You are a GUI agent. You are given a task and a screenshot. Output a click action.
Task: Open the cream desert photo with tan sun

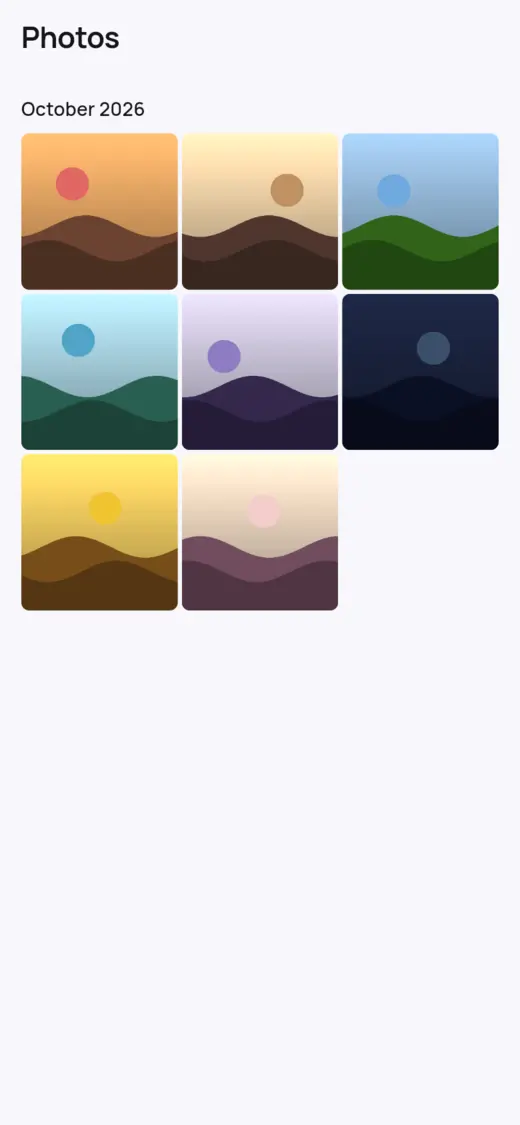pyautogui.click(x=260, y=211)
